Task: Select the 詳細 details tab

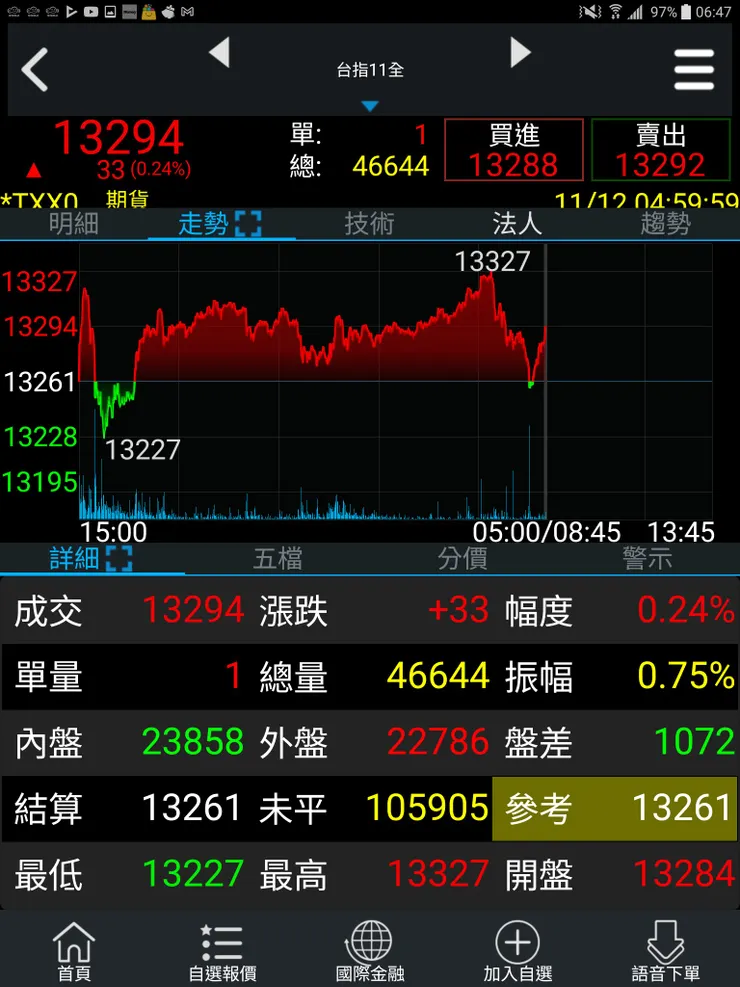Action: pos(91,558)
